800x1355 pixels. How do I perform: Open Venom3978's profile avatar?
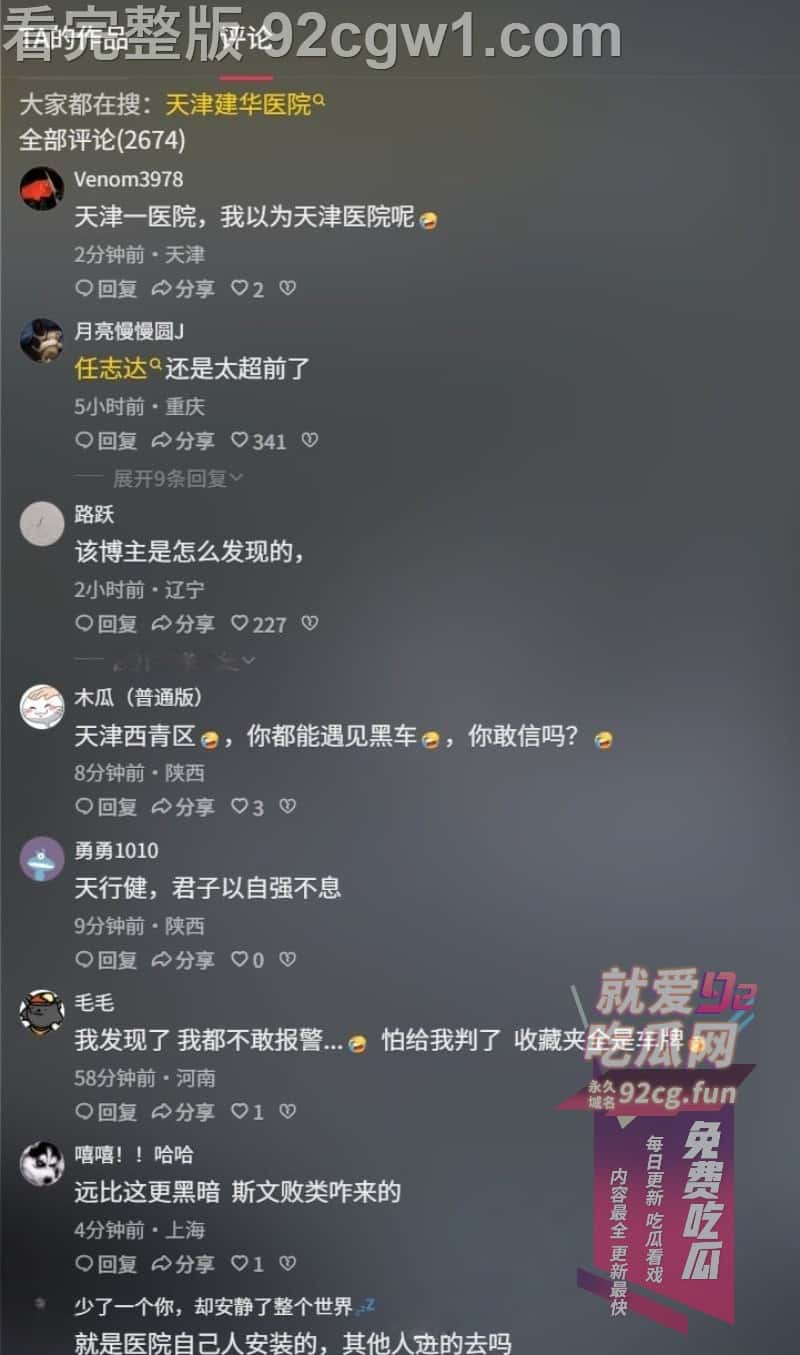[x=42, y=188]
